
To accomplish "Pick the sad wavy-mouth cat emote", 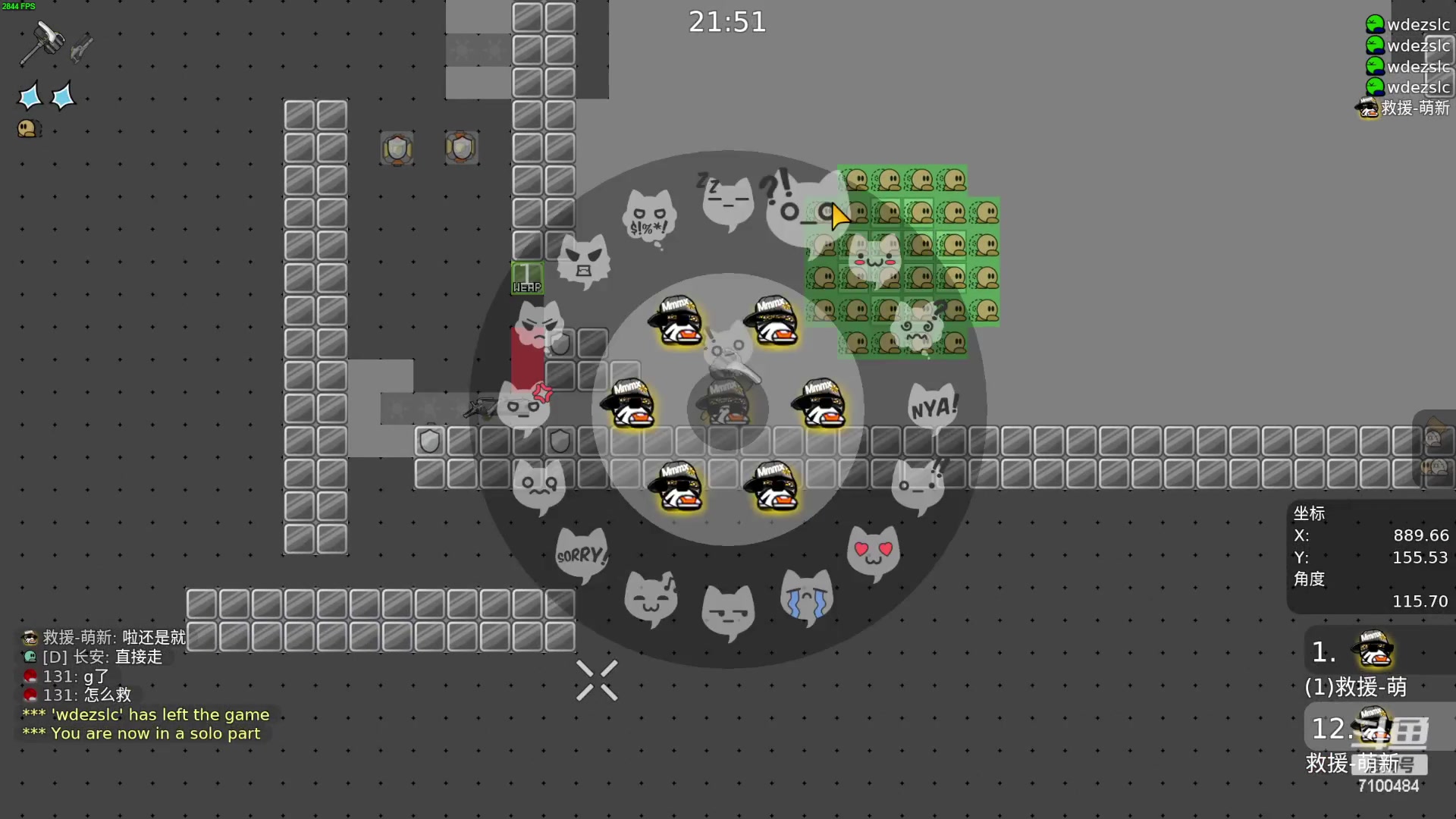I will point(538,486).
